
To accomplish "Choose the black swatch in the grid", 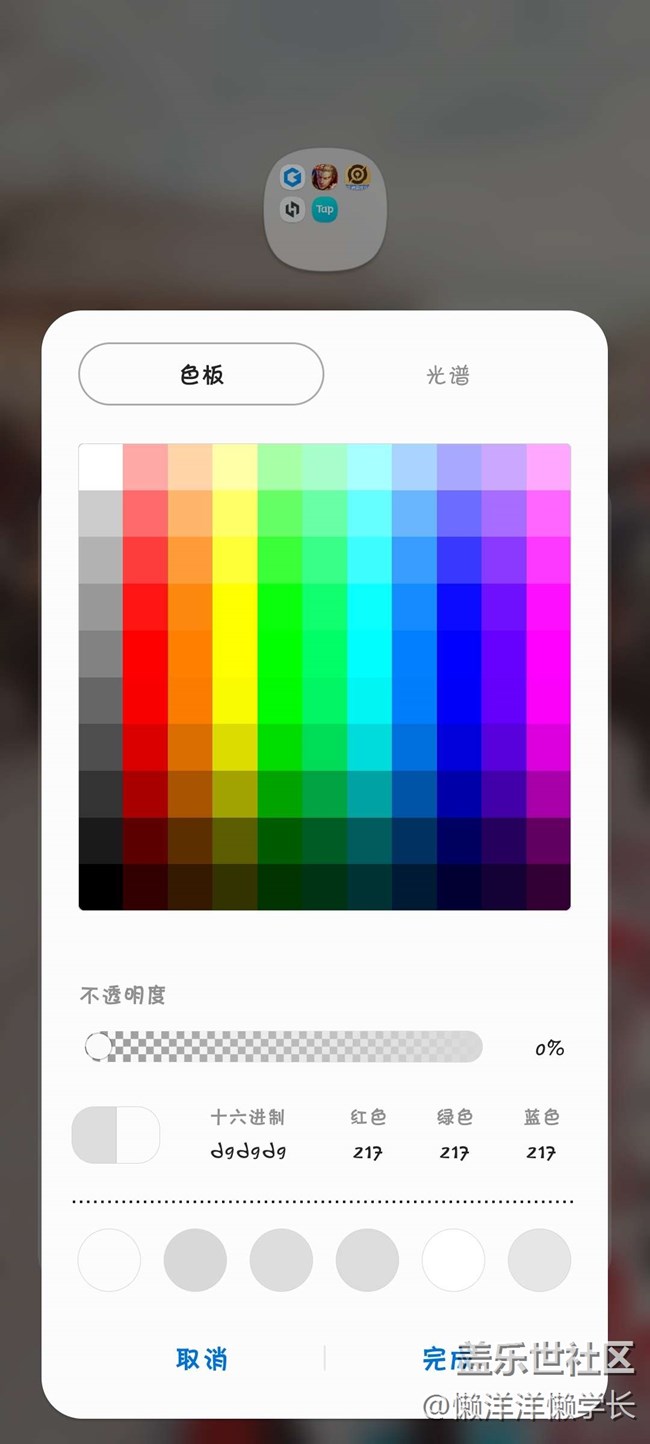I will pyautogui.click(x=100, y=887).
